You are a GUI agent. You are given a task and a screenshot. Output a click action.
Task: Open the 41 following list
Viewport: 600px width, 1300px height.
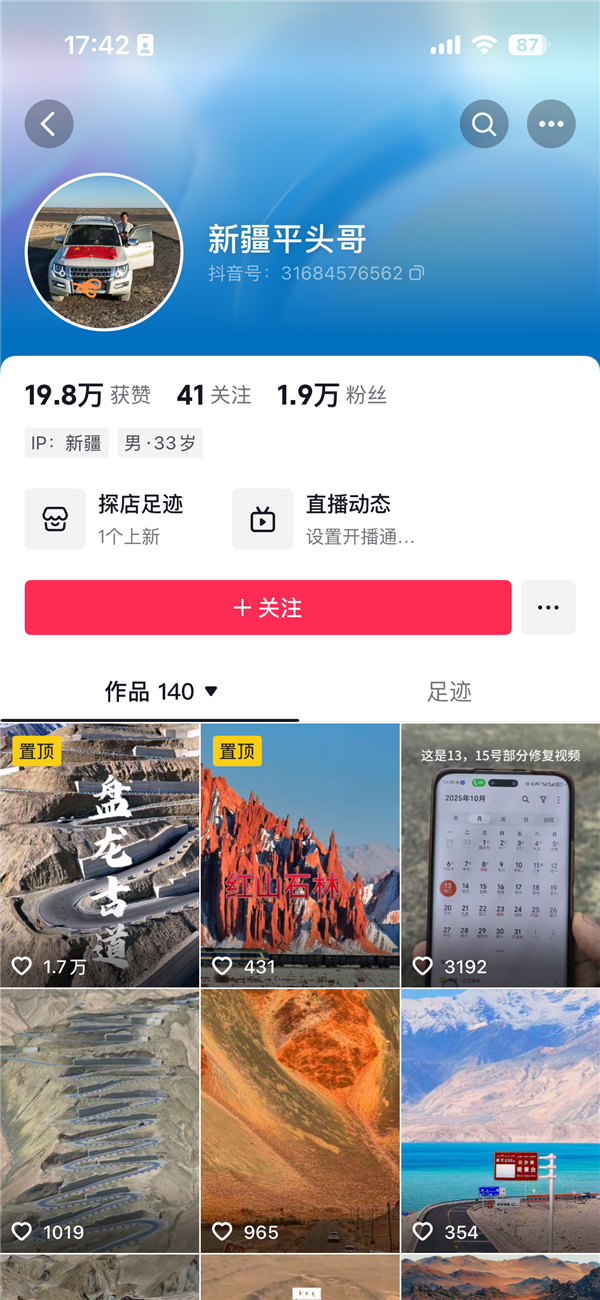(214, 395)
